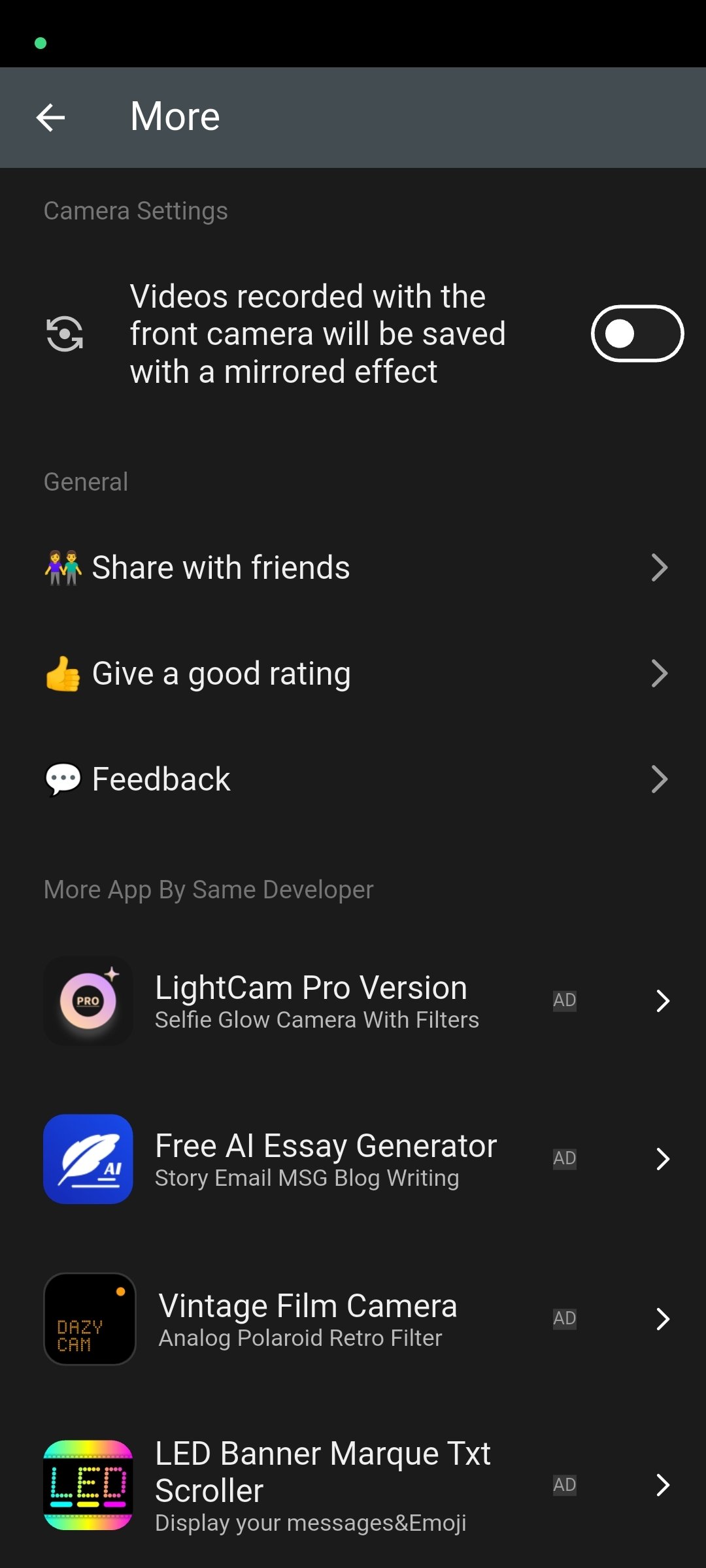Open the Feedback option

click(353, 779)
